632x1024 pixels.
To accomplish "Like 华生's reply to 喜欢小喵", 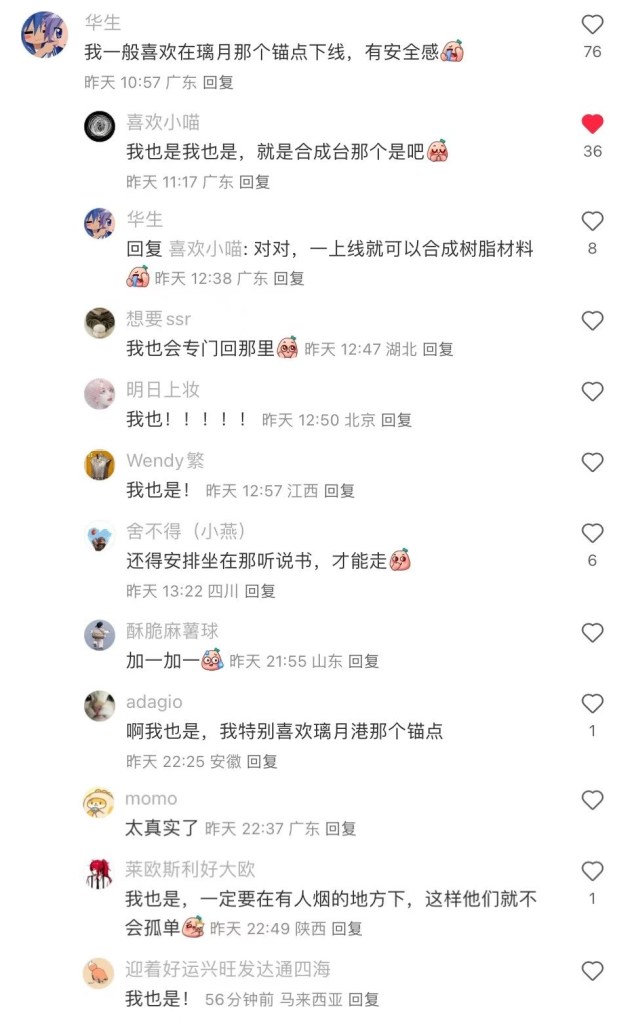I will click(592, 222).
